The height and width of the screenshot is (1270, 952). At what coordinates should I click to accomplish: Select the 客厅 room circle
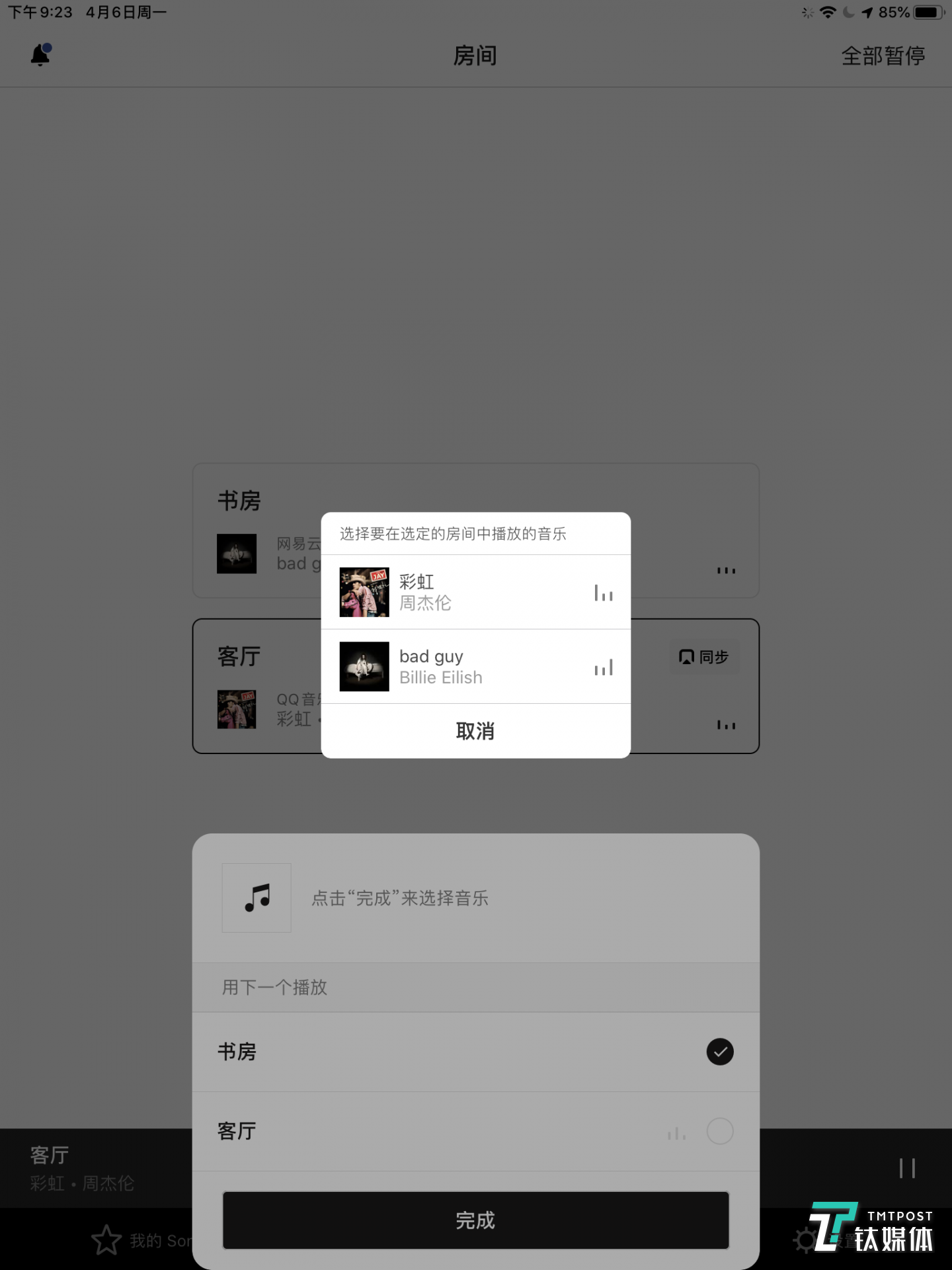[720, 1132]
